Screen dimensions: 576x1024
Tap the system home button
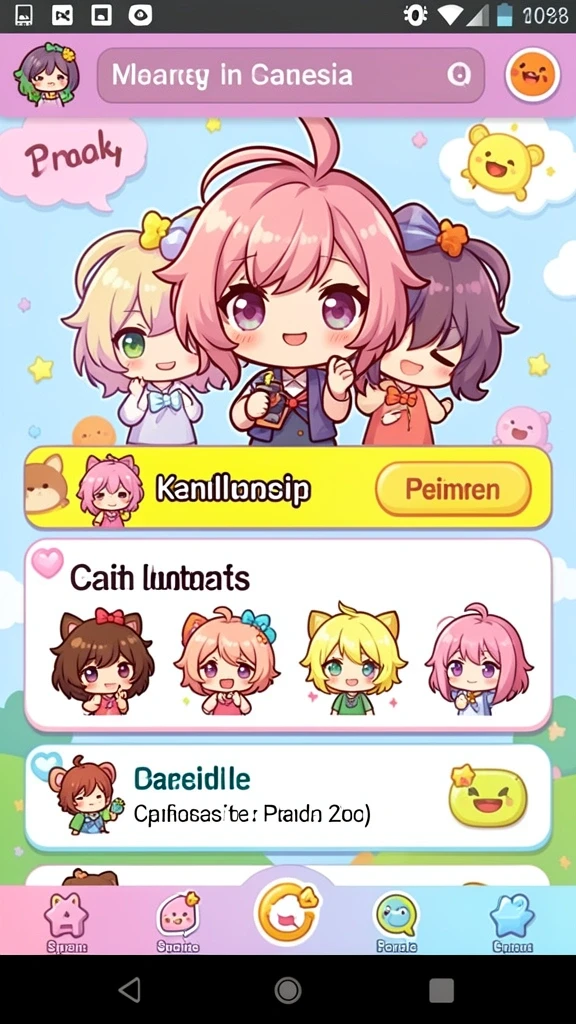coord(288,990)
